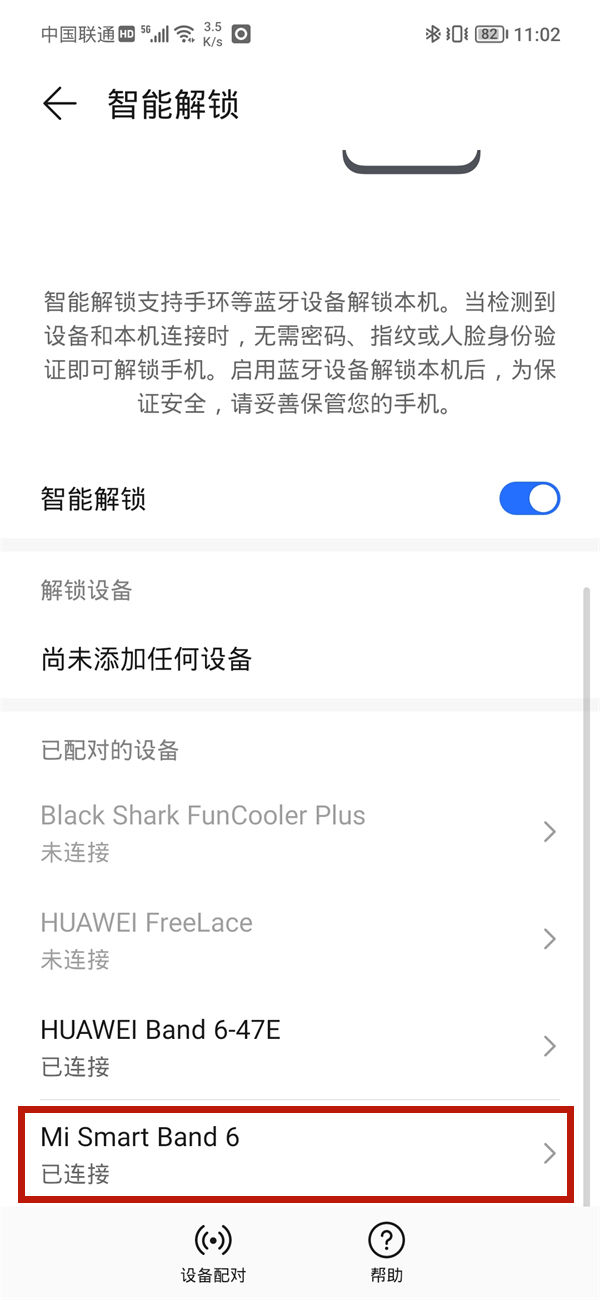Screen dimensions: 600x1300
Task: Turn off the 智能解锁 switch
Action: [529, 498]
